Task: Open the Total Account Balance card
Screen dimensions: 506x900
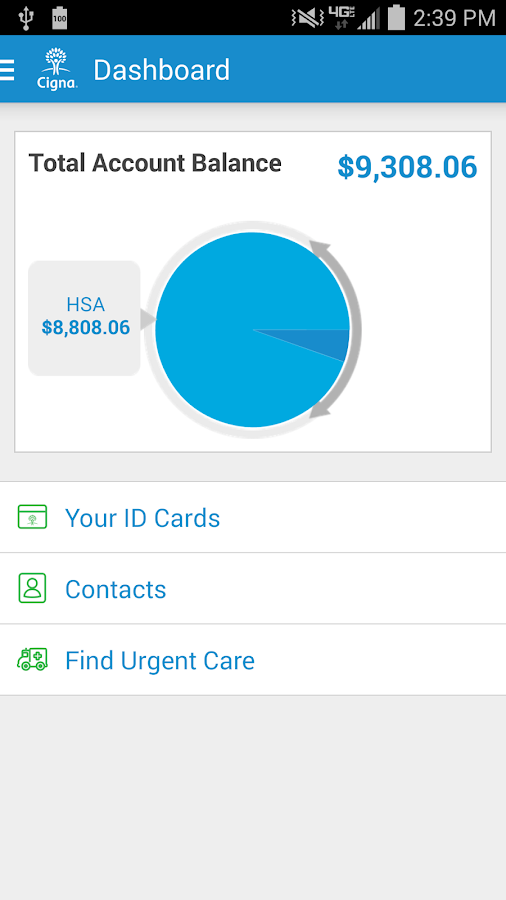Action: pos(253,292)
